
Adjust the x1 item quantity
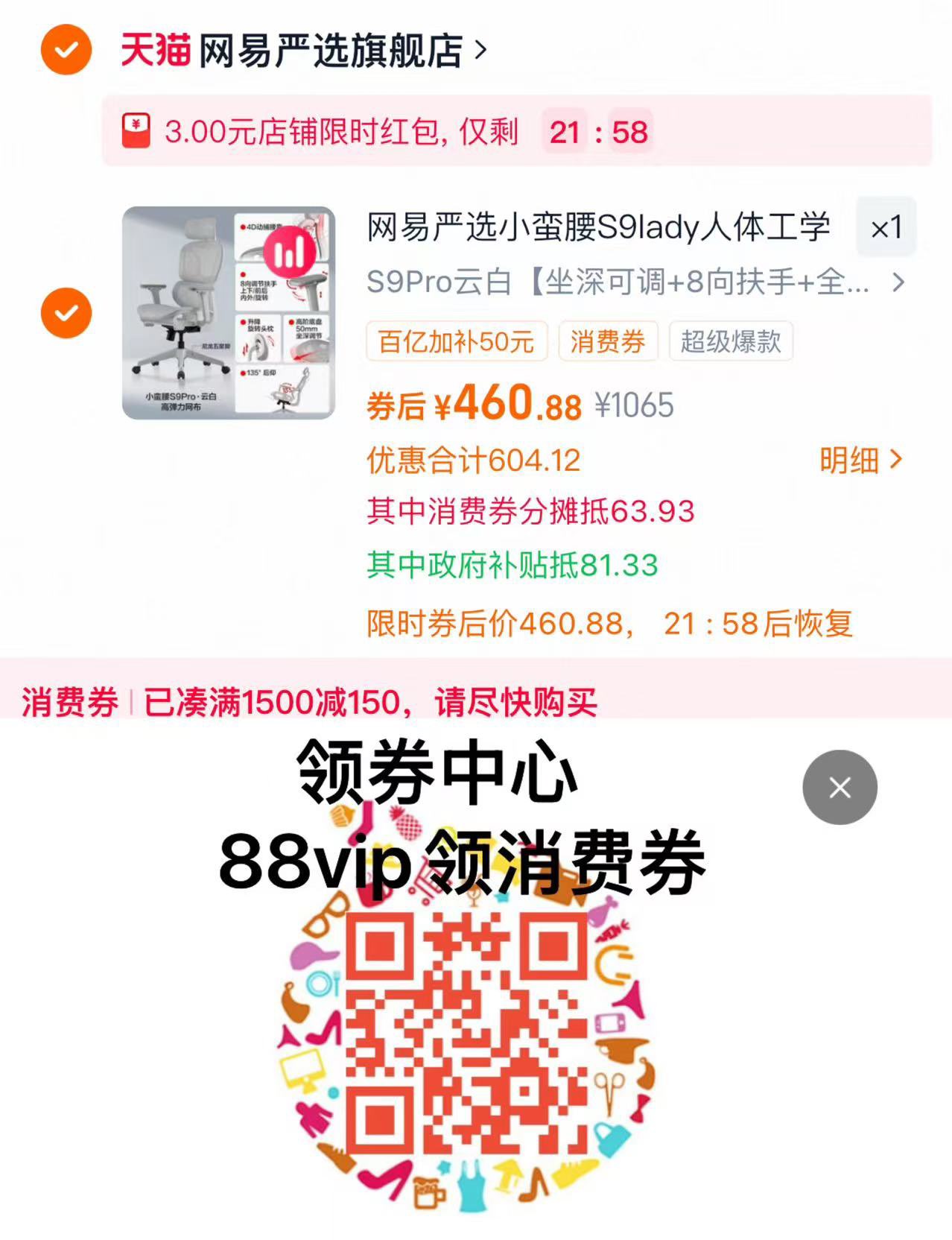click(886, 227)
